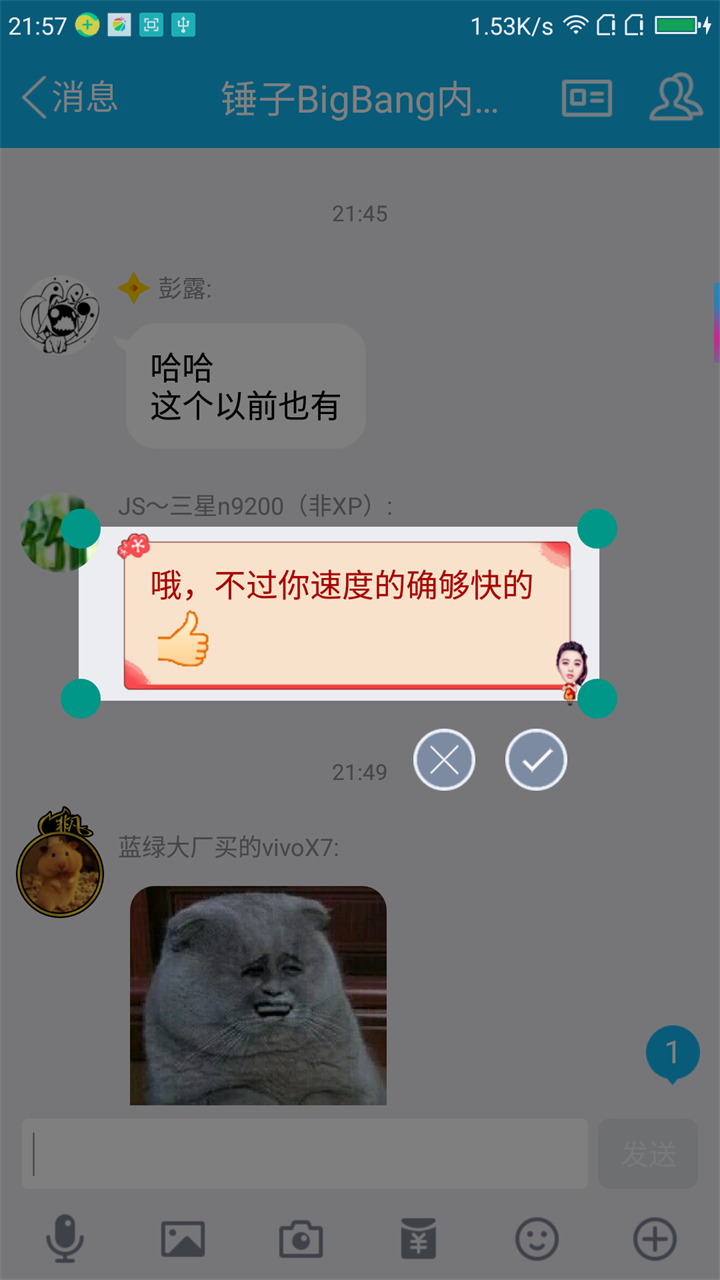
Task: View the grey cat picture message
Action: coord(258,996)
